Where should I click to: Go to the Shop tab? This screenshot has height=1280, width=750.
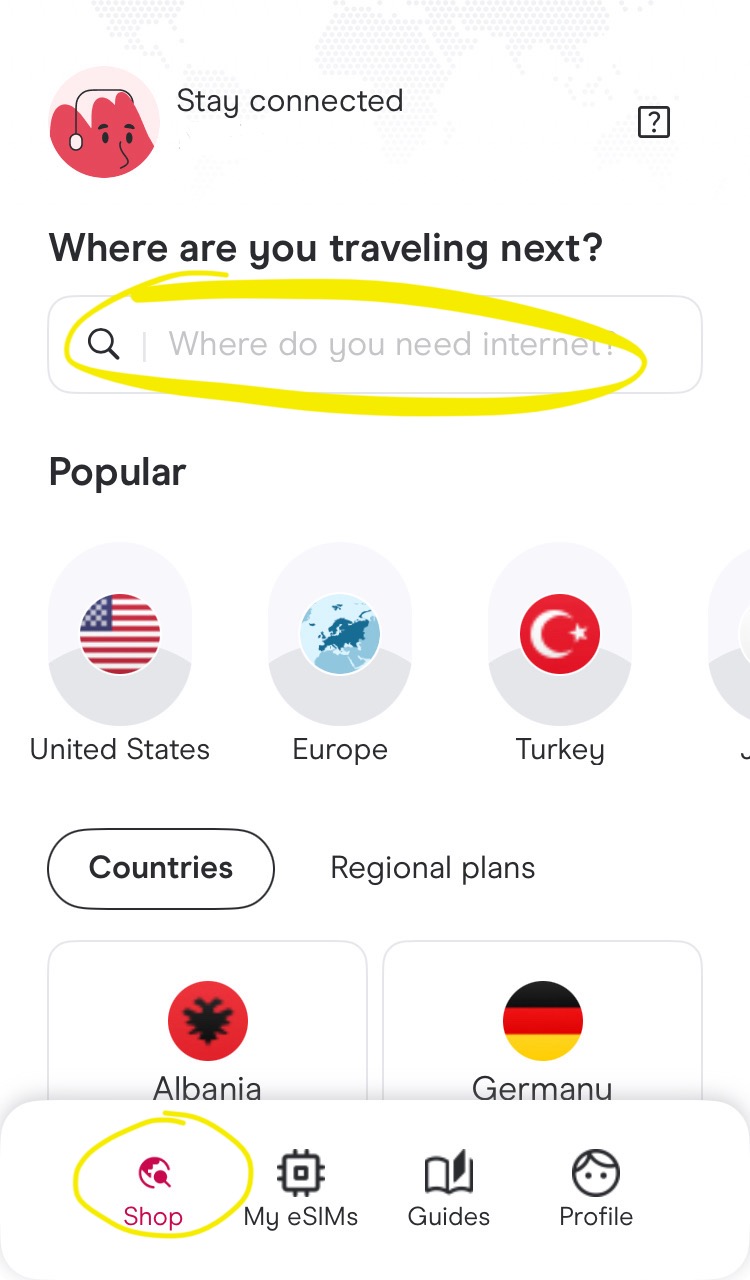(153, 1189)
